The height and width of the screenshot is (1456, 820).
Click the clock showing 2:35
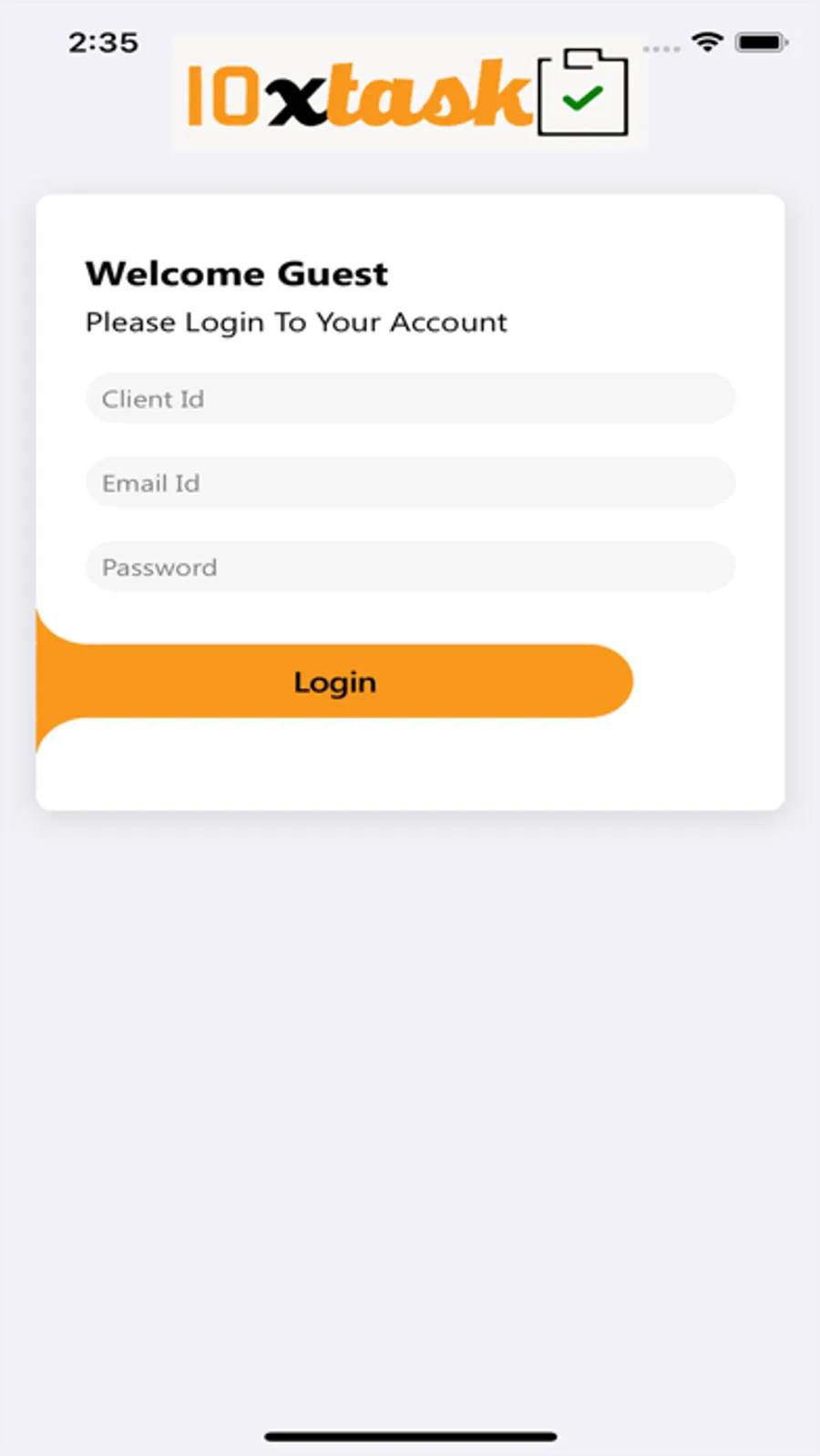pyautogui.click(x=103, y=42)
